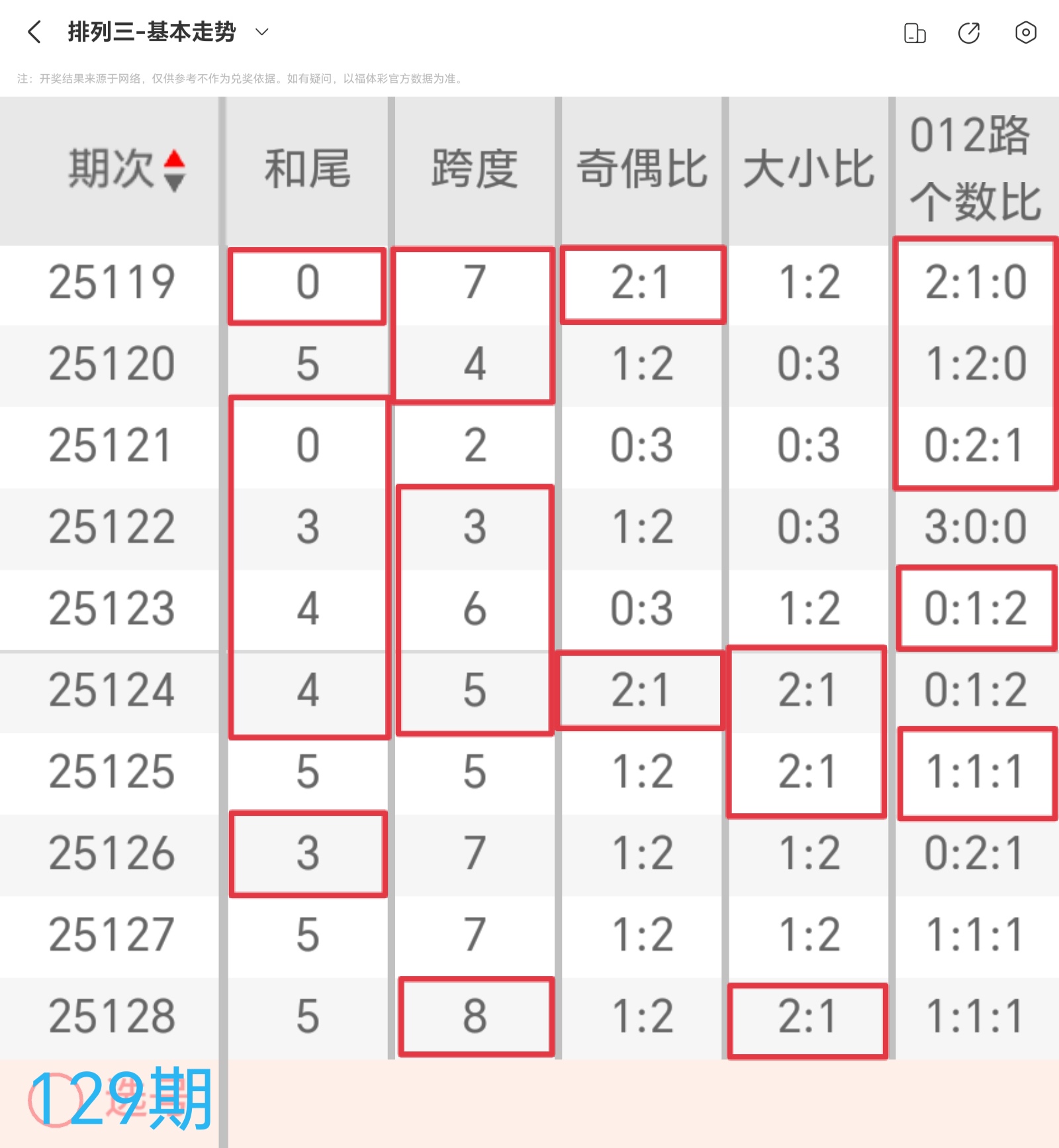Expand the 排列三-基本走势 dropdown
Image resolution: width=1059 pixels, height=1148 pixels.
click(262, 32)
